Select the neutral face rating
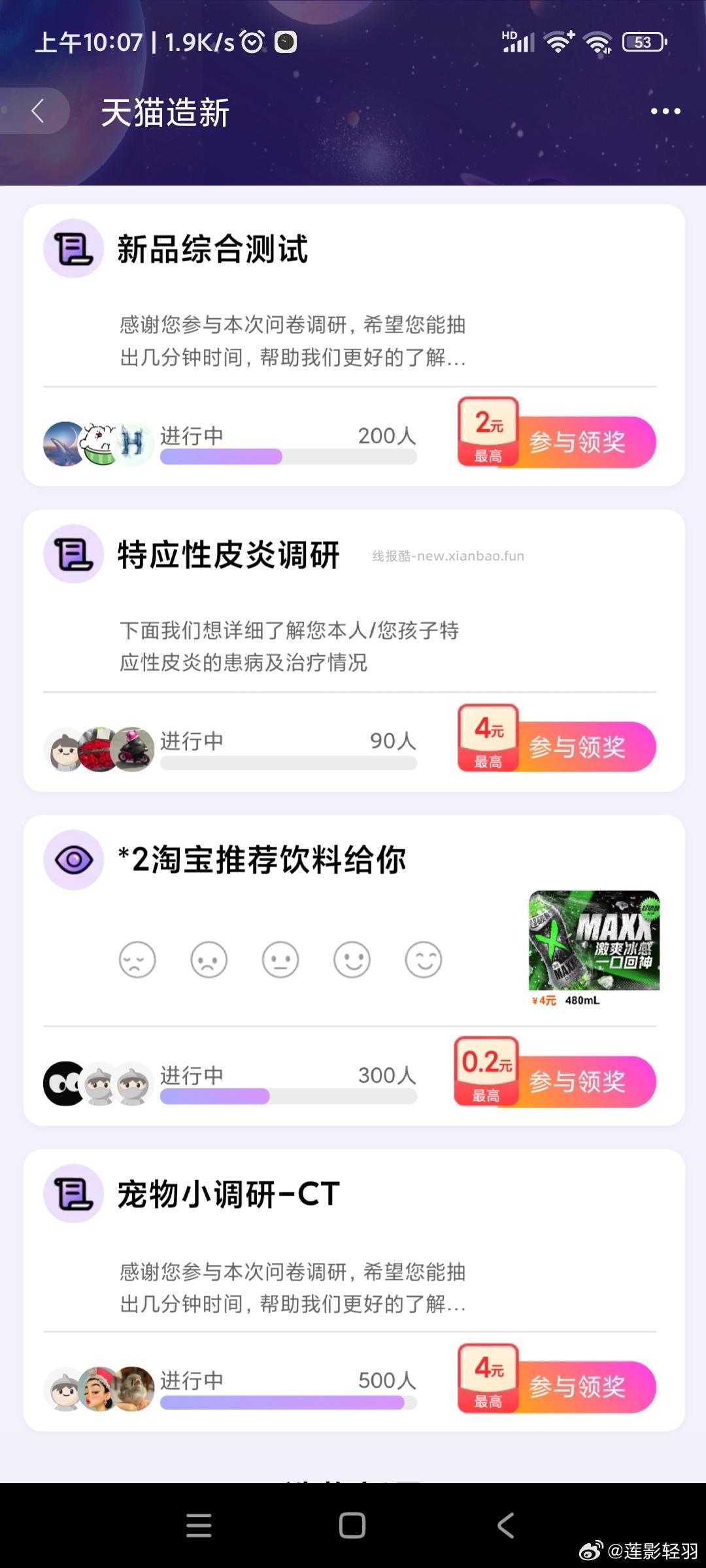The width and height of the screenshot is (706, 1568). coord(280,960)
